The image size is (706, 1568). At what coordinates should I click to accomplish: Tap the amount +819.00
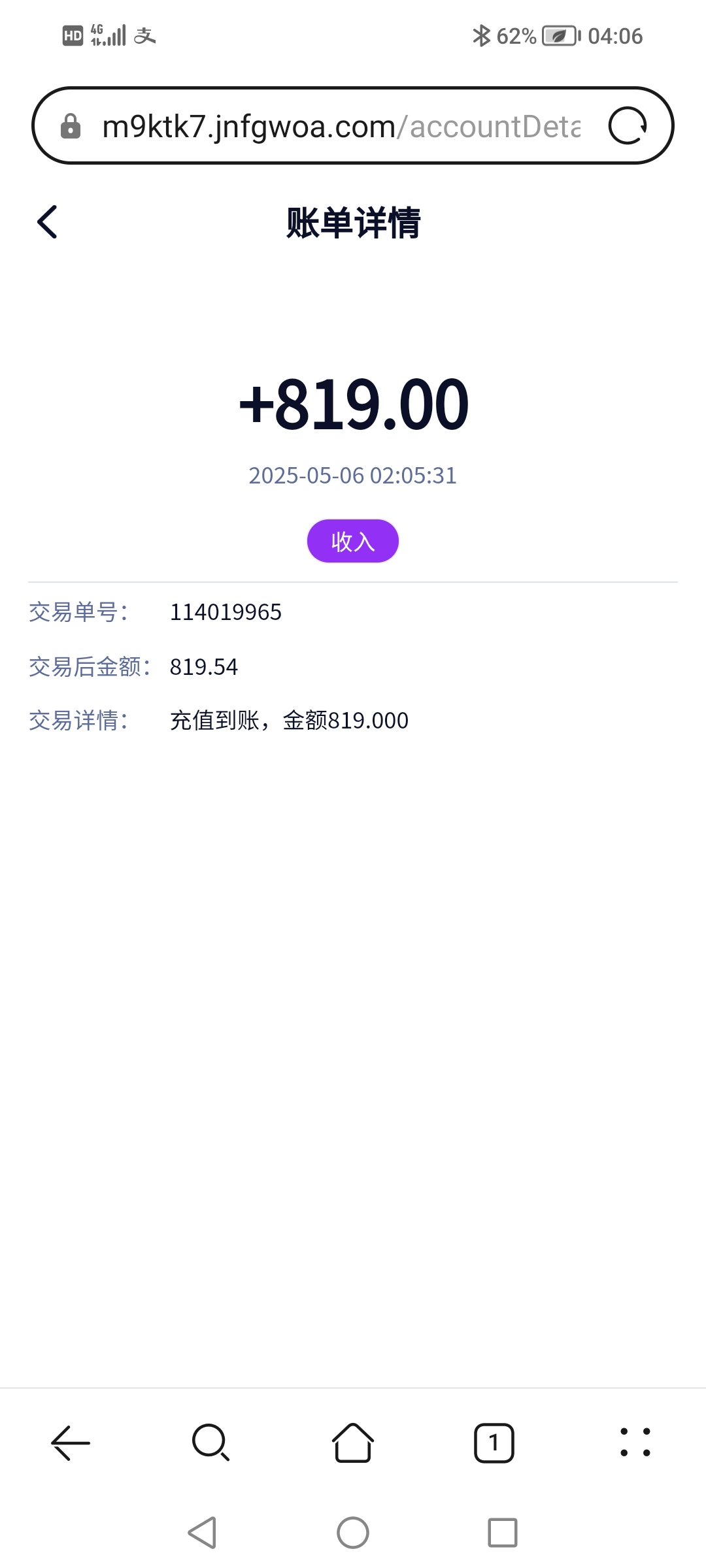tap(352, 403)
